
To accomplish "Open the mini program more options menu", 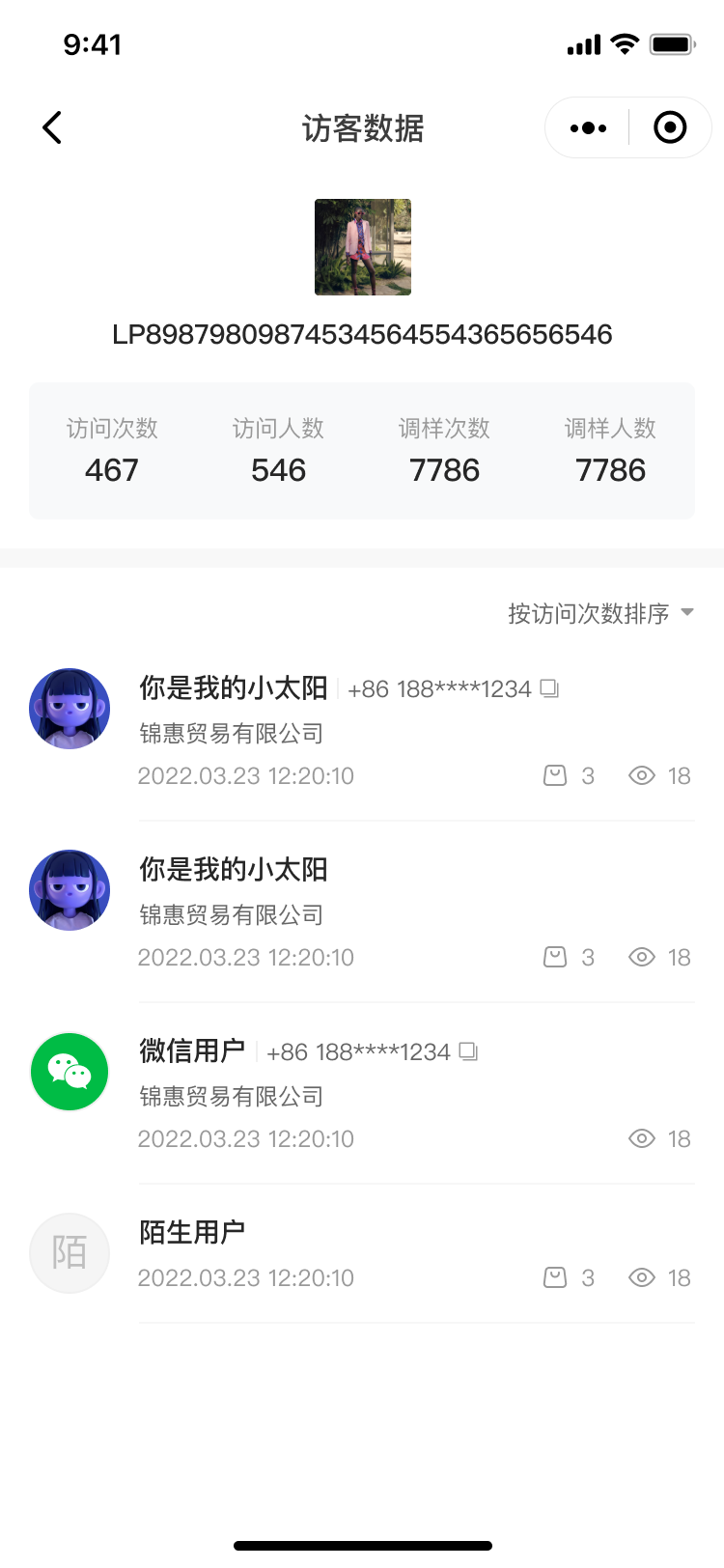I will point(588,127).
